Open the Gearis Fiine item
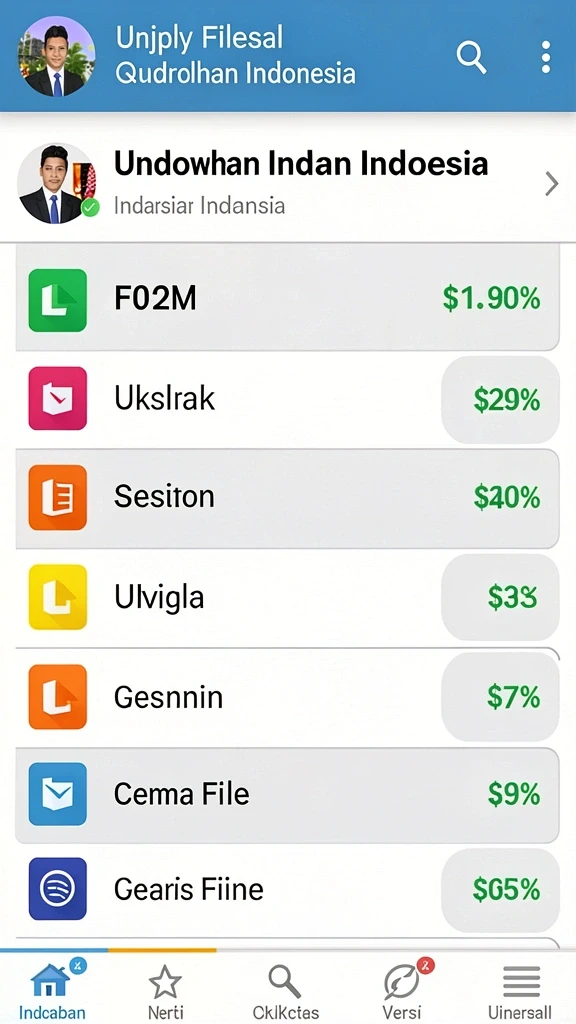 click(287, 889)
